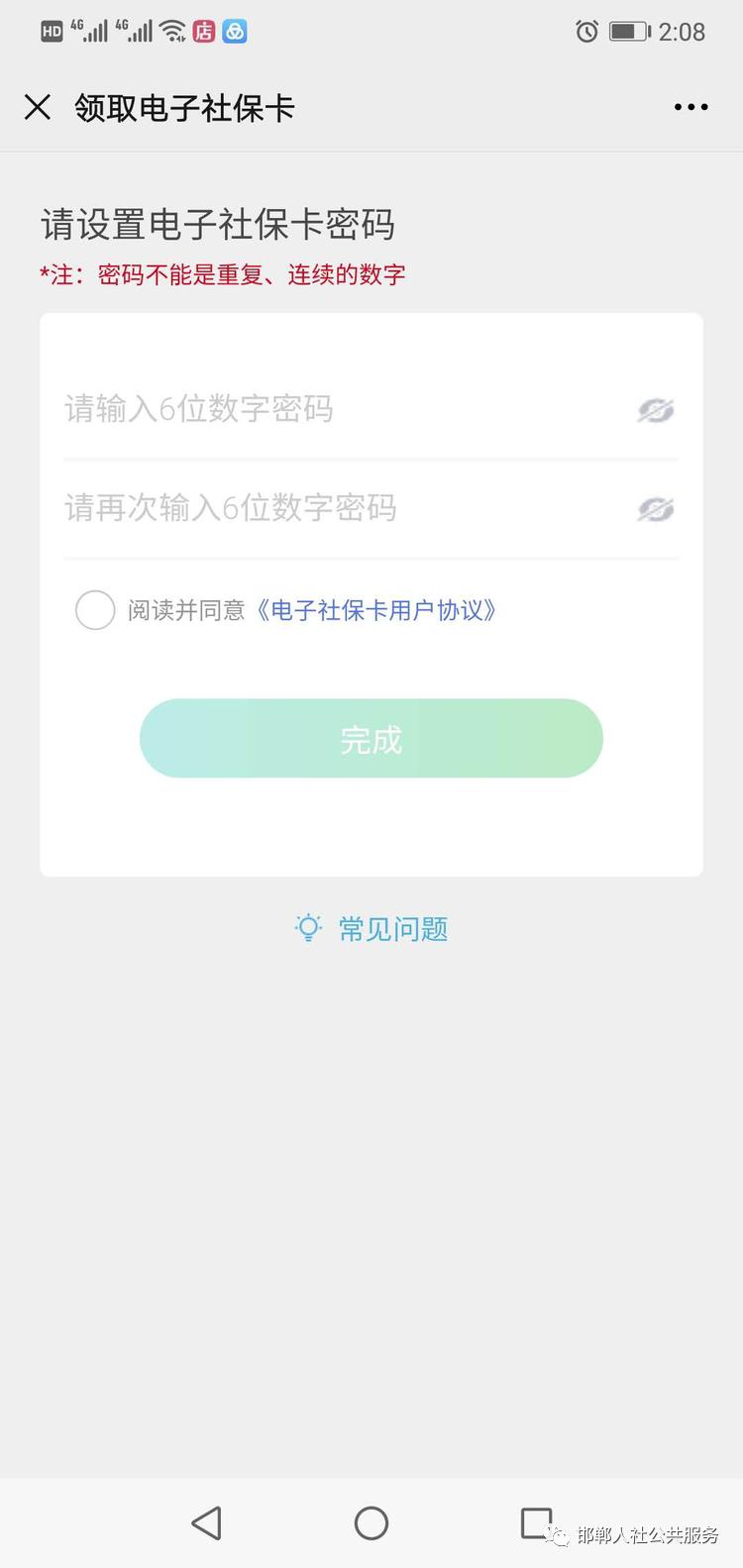Tap the 完成 button
The width and height of the screenshot is (743, 1568).
[371, 739]
